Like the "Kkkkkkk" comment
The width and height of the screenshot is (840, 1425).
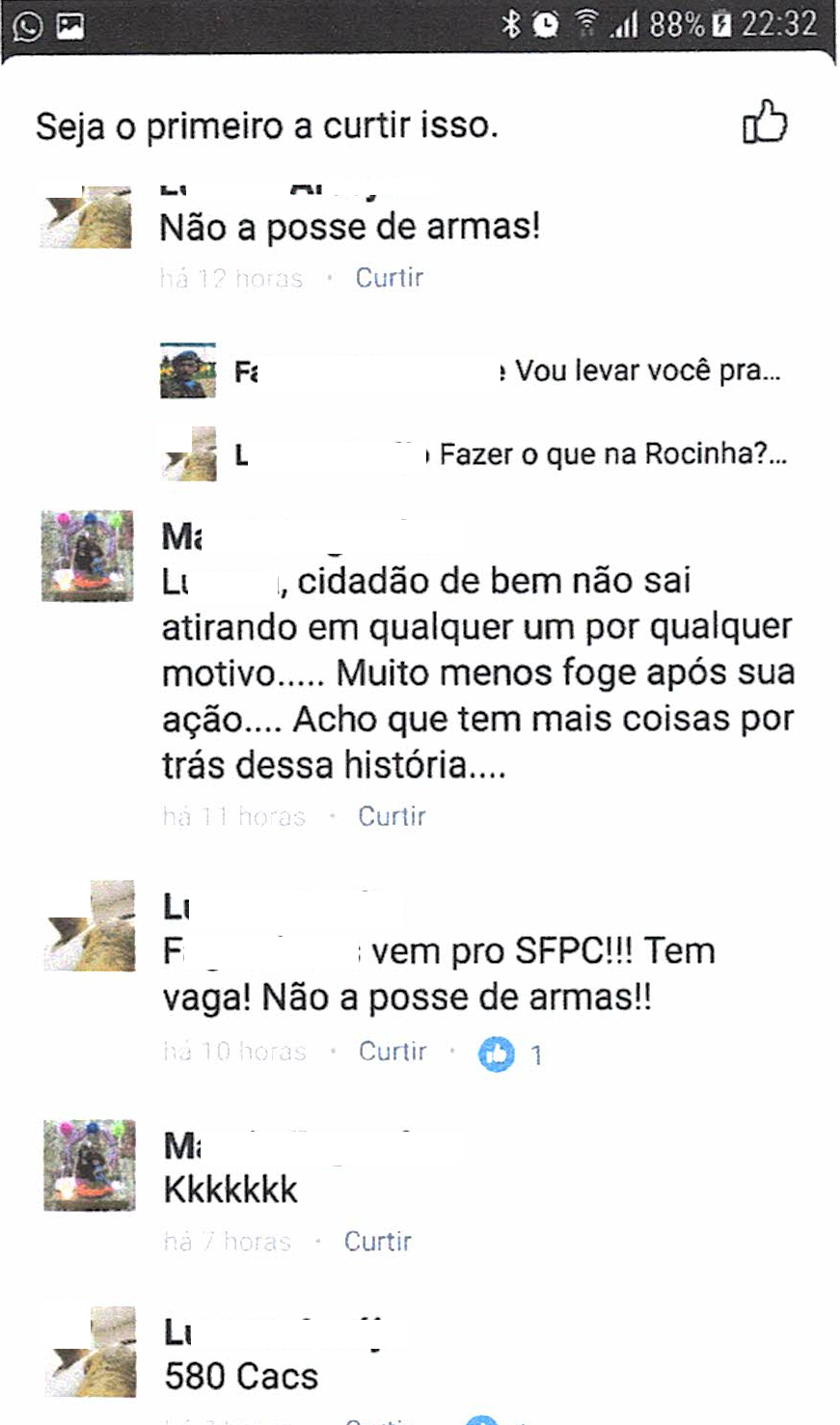tap(377, 1241)
